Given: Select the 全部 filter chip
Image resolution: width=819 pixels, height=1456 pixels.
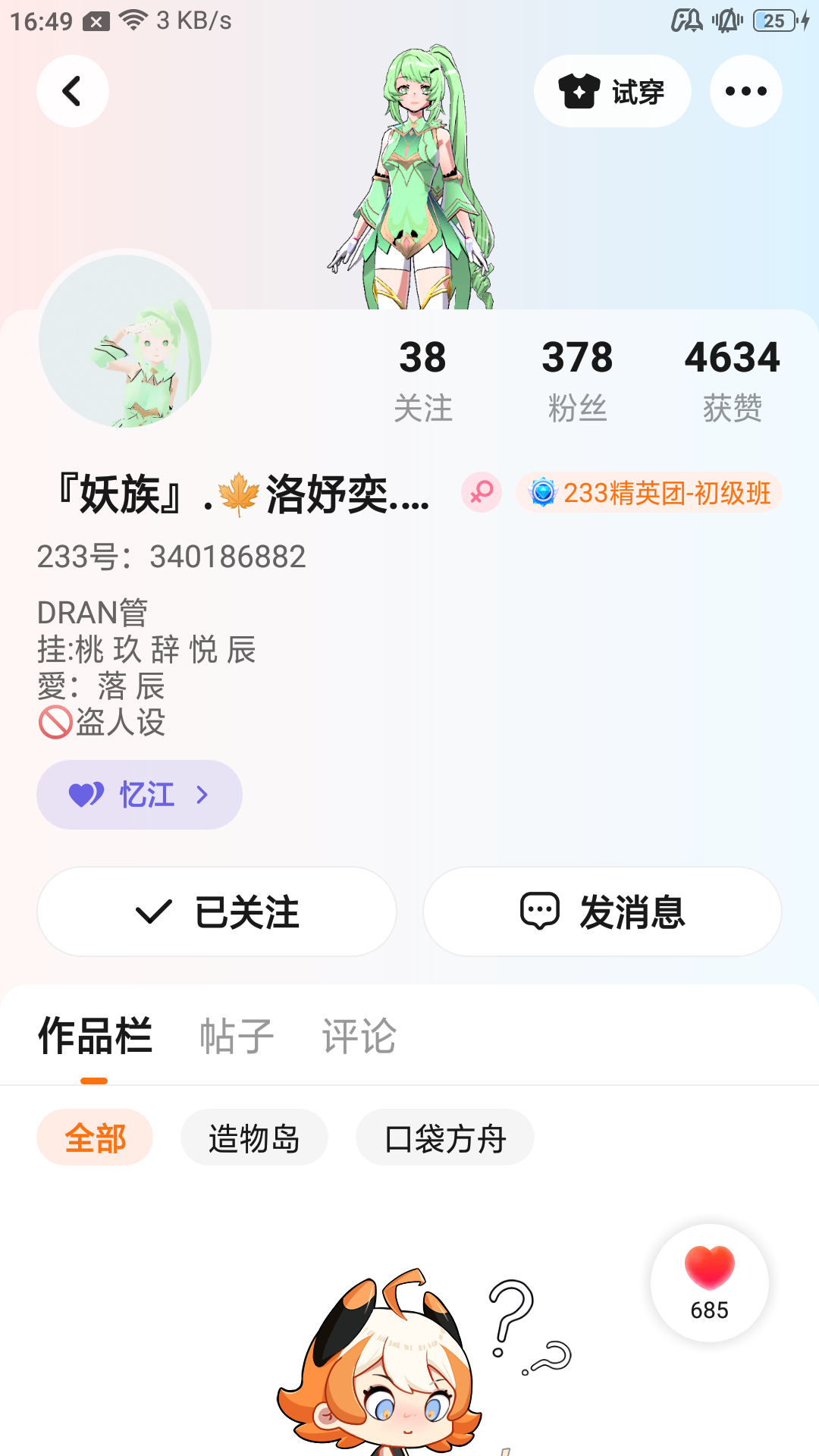Looking at the screenshot, I should point(95,1137).
